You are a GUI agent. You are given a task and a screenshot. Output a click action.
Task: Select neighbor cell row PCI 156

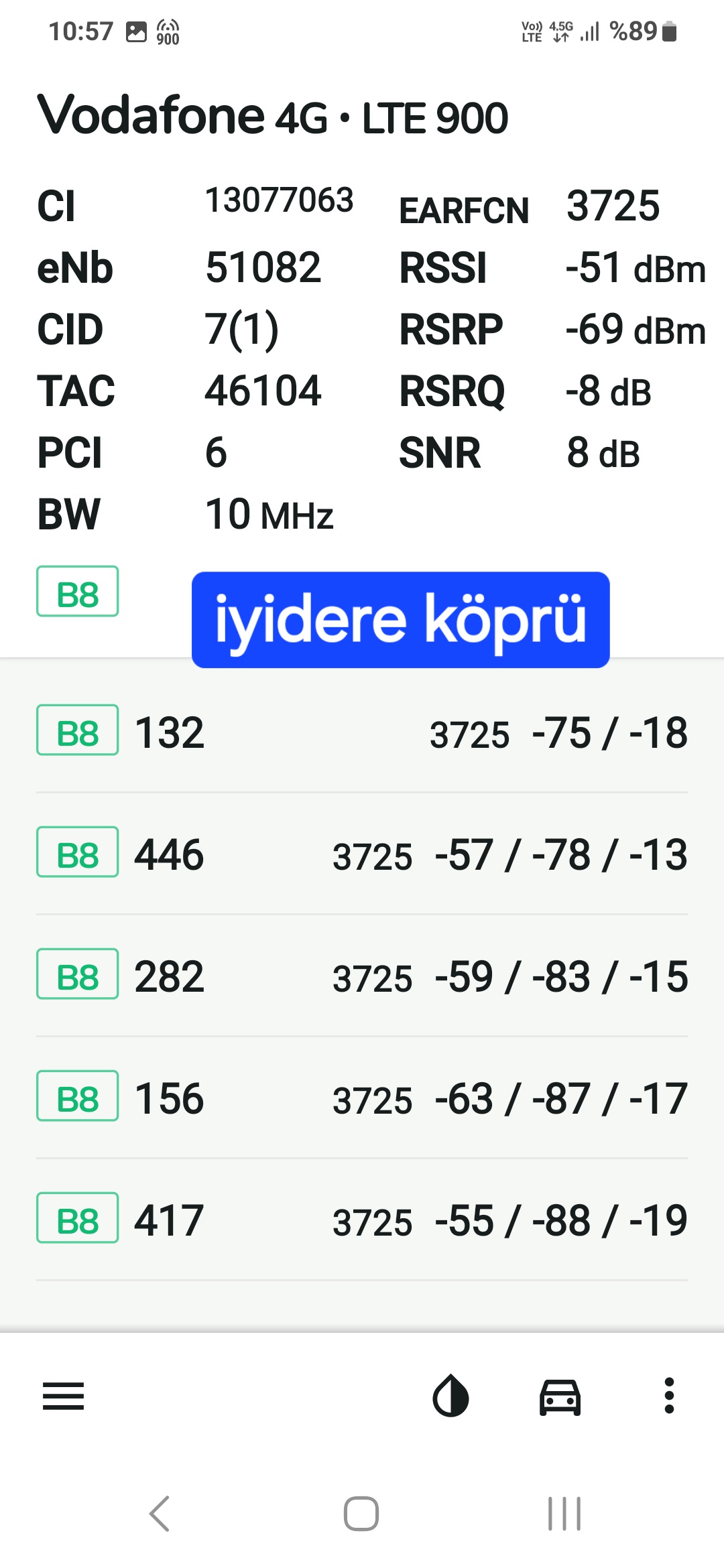(x=362, y=1098)
